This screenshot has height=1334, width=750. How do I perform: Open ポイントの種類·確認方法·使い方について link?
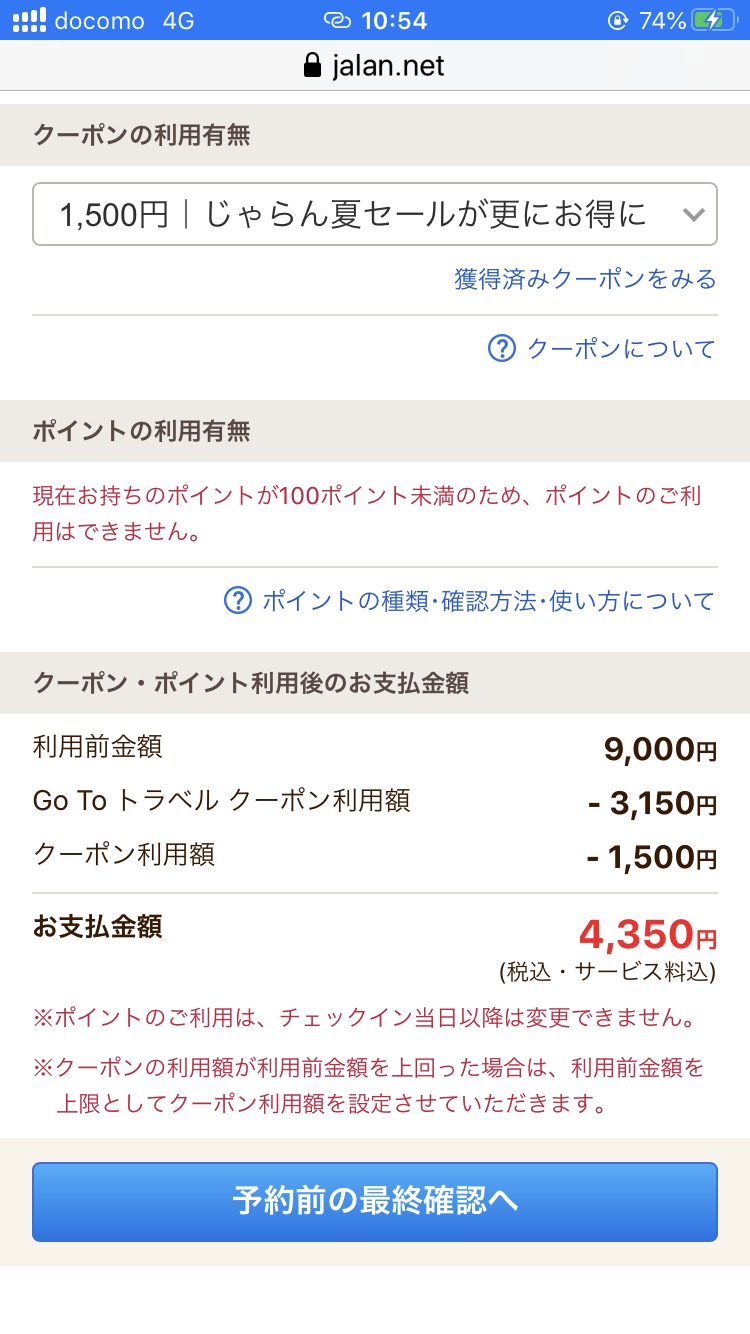pyautogui.click(x=470, y=601)
